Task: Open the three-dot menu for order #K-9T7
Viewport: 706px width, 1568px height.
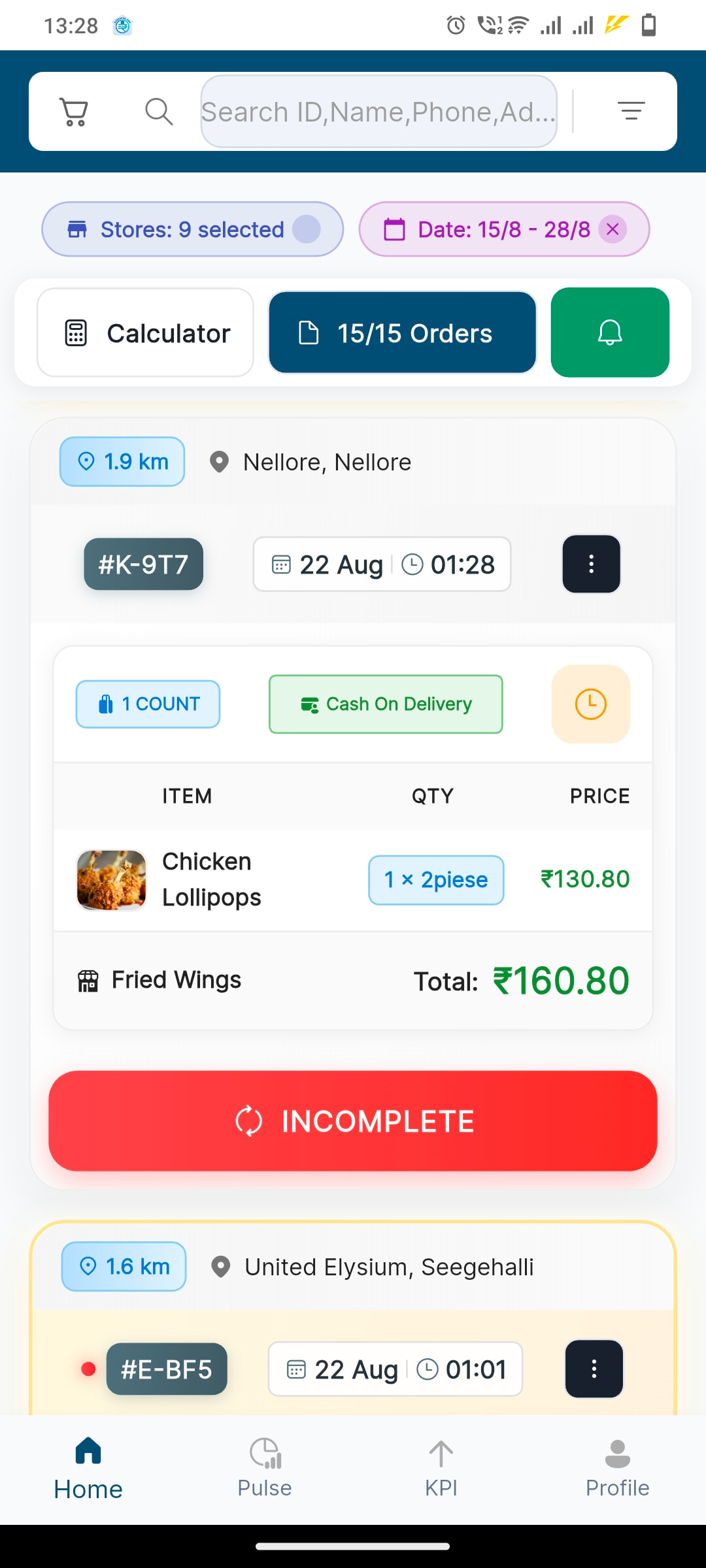Action: [x=590, y=564]
